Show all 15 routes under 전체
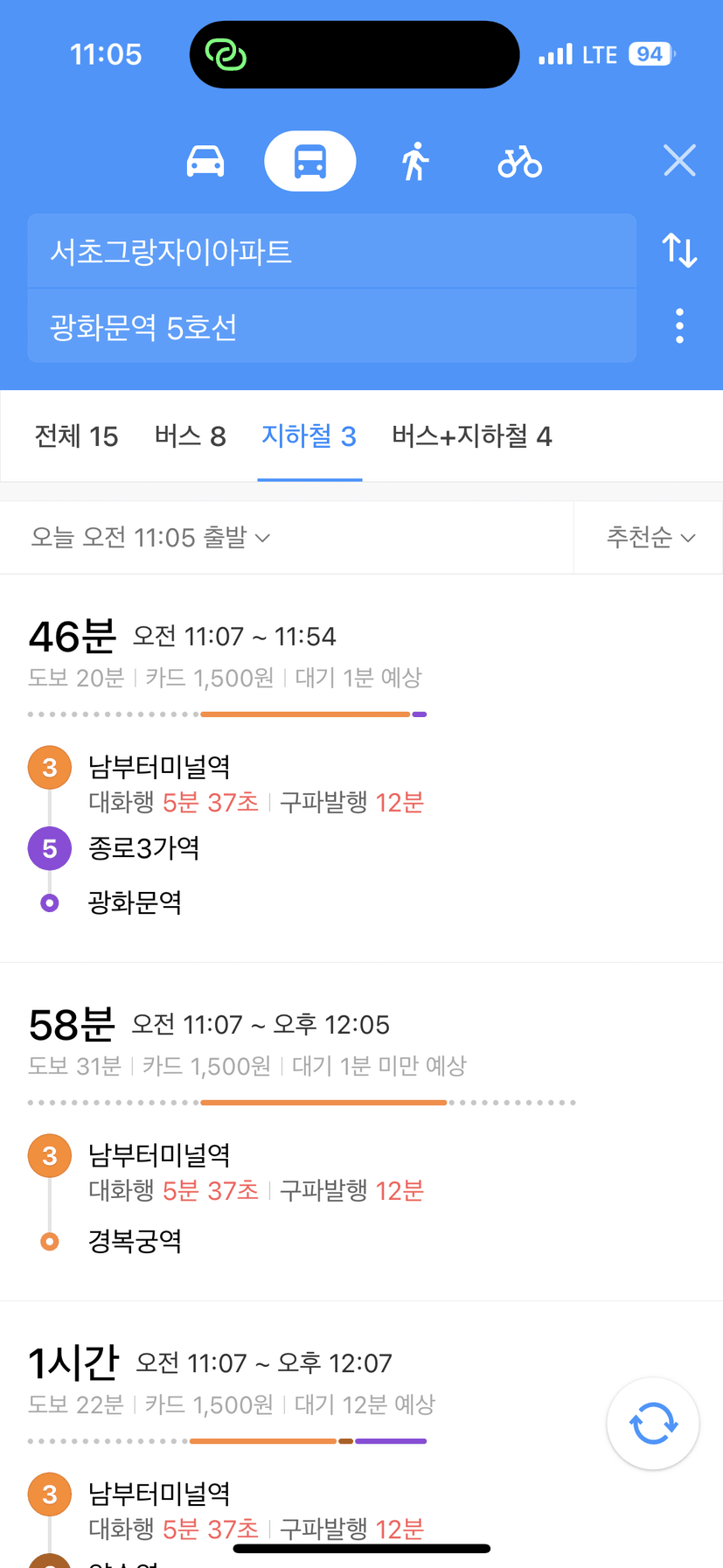 (76, 436)
